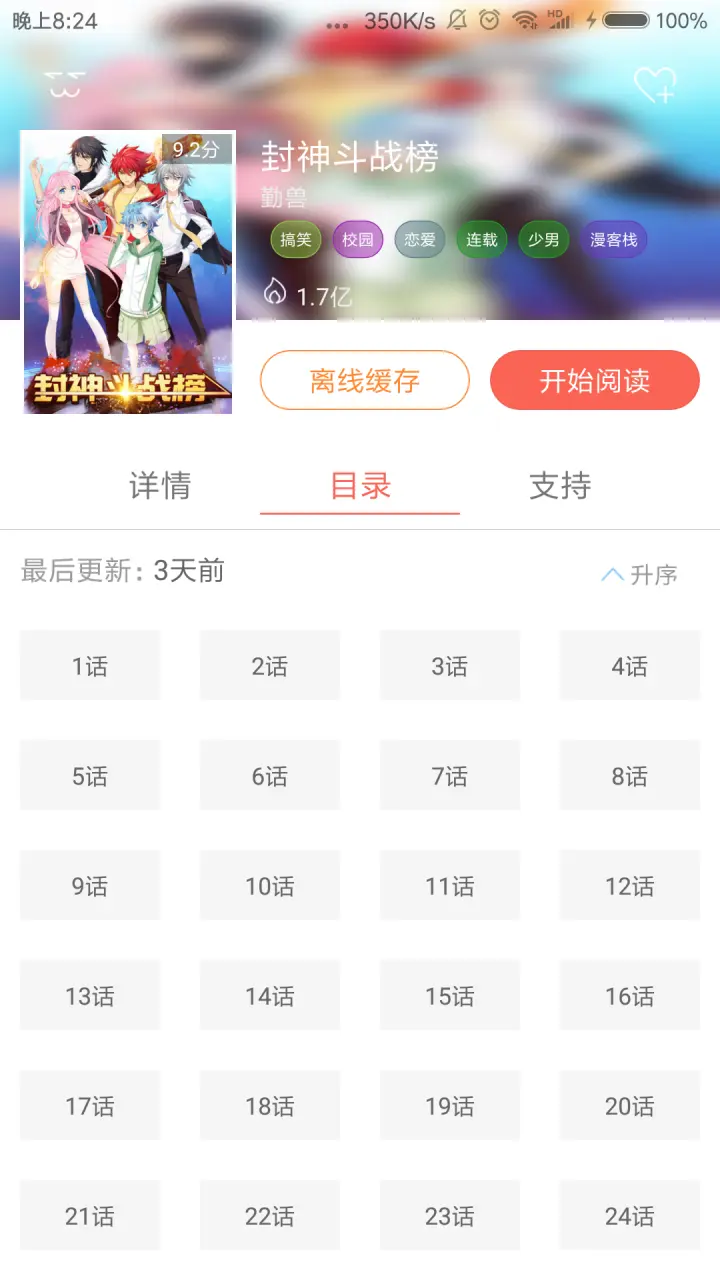
Task: Open the 少男 tag
Action: click(x=543, y=240)
